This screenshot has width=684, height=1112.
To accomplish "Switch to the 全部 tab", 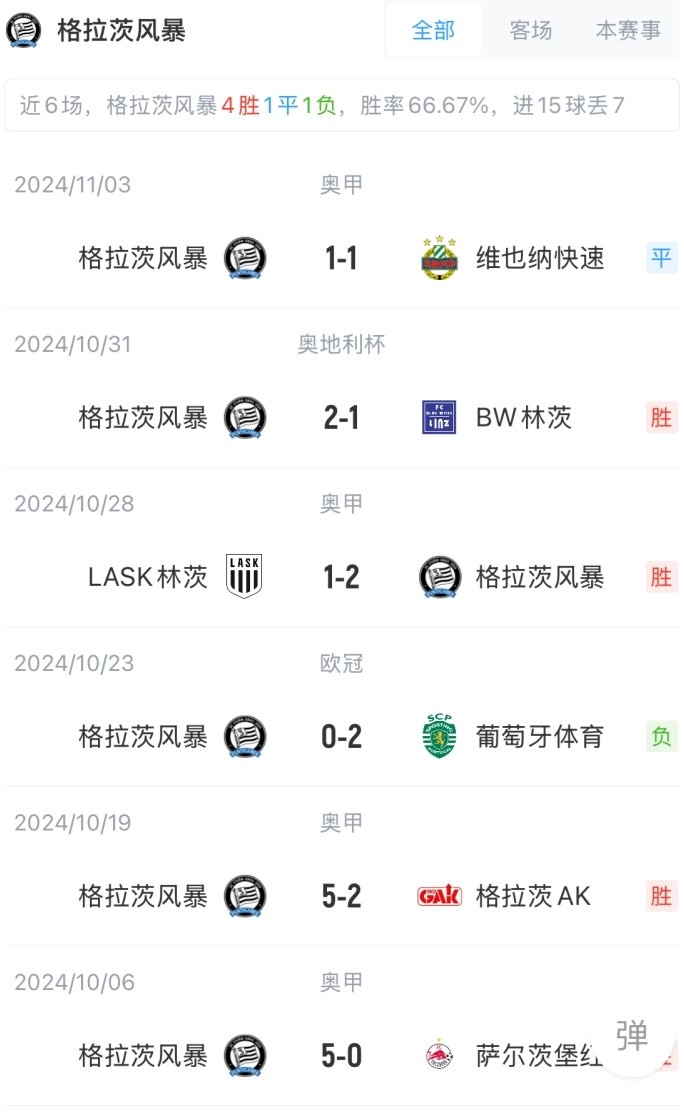I will [433, 31].
